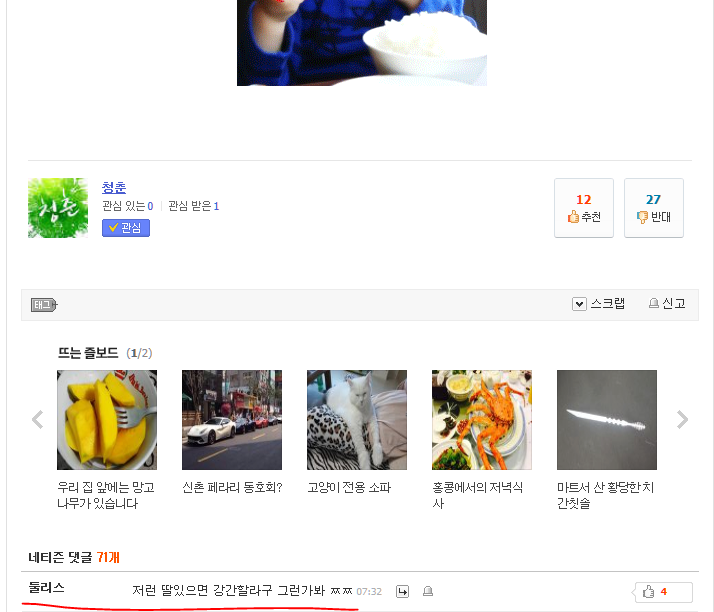Screen dimensions: 714x612
Task: Open the 홍콩에서의 저녁식사 post
Action: click(482, 420)
